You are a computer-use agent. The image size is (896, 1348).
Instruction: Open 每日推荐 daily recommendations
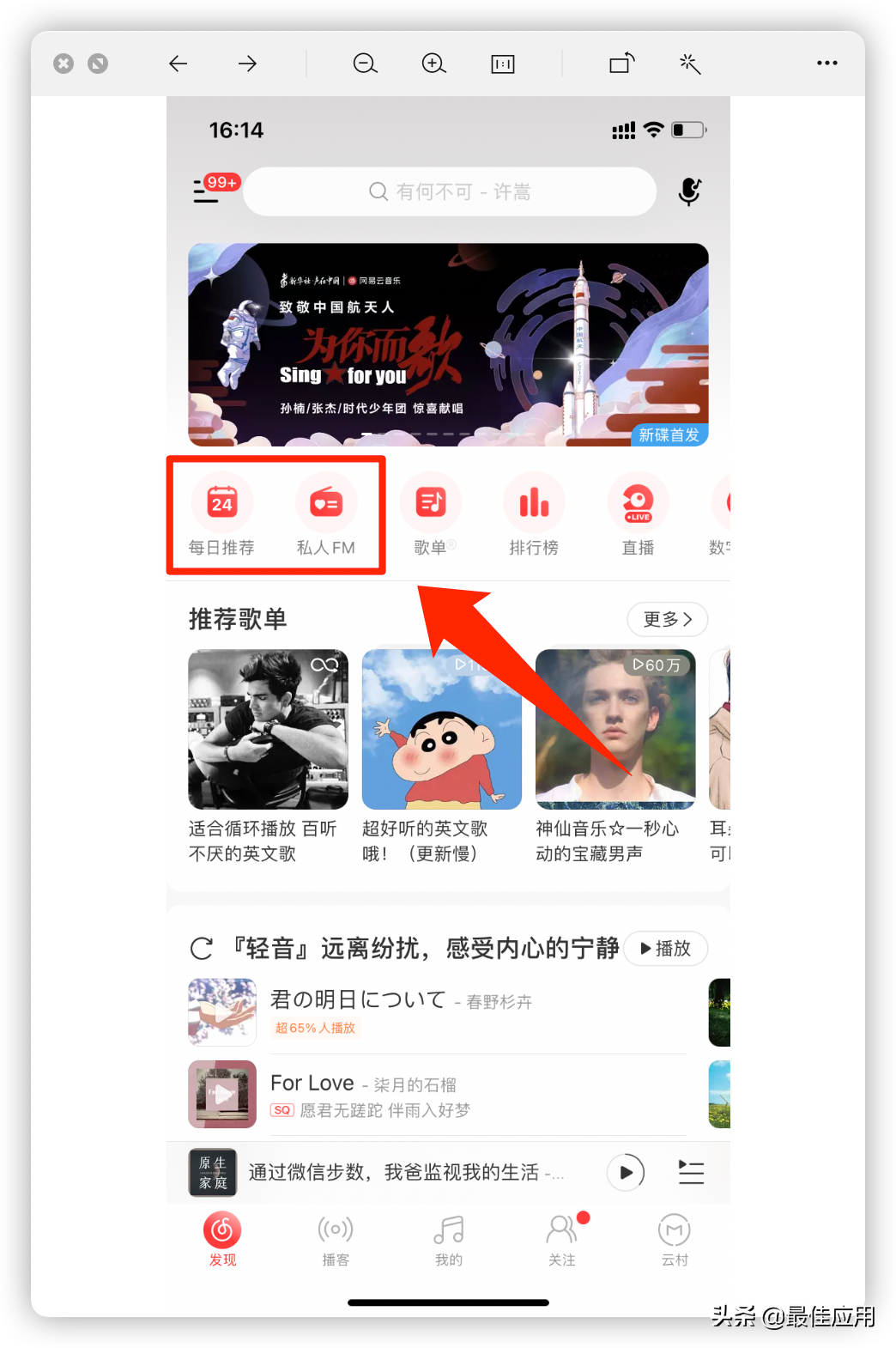[x=221, y=513]
